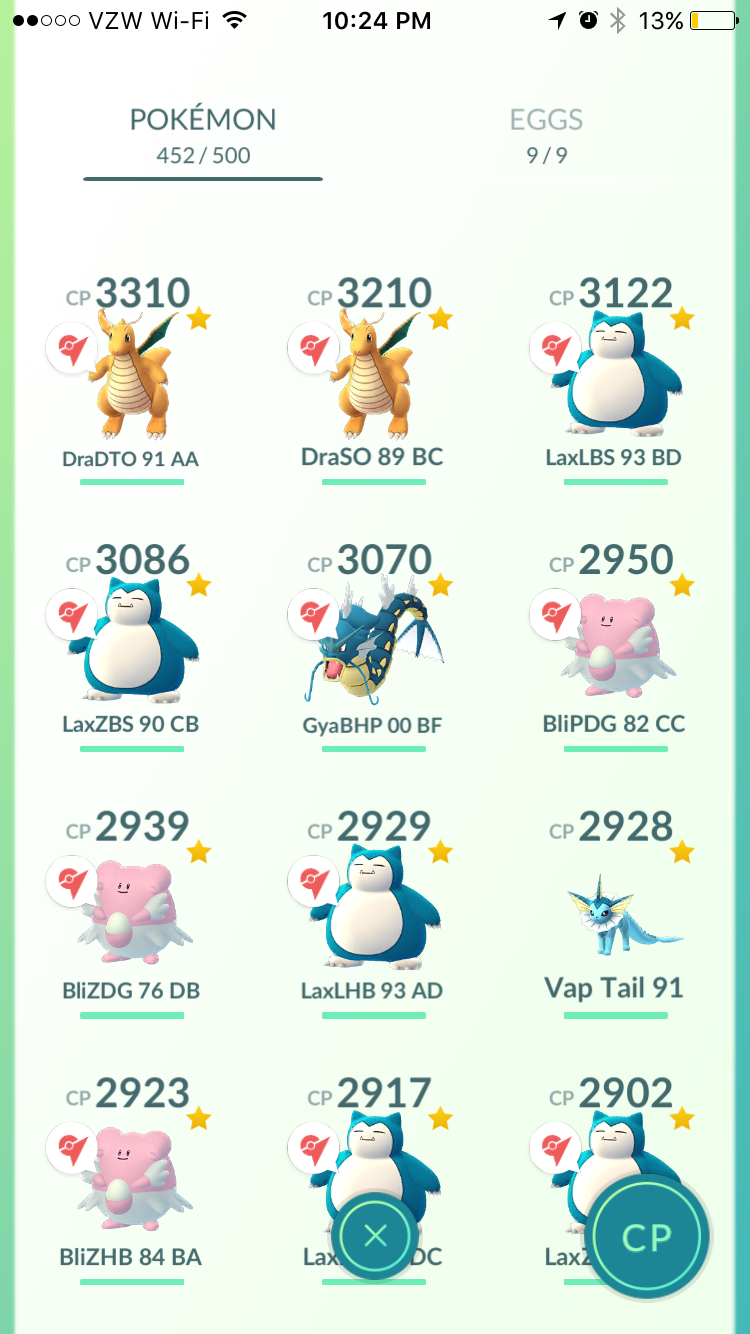Open Blissey BliPDG 82 CC
This screenshot has height=1334, width=750.
615,647
